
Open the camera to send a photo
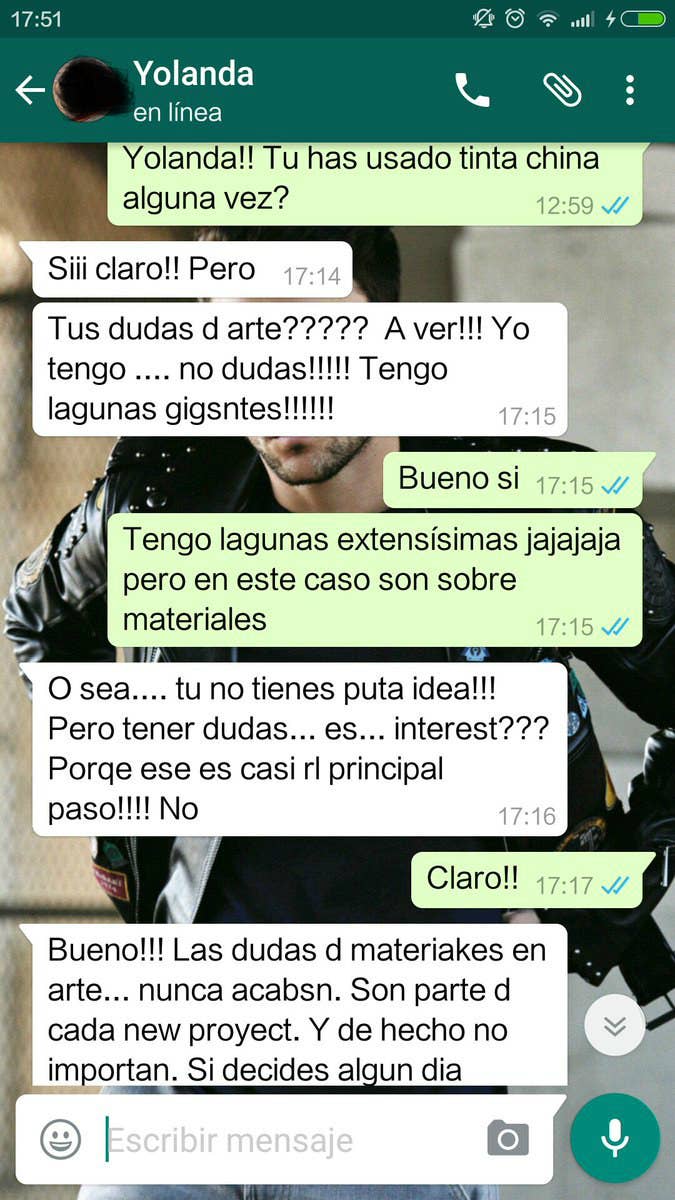(x=508, y=1139)
